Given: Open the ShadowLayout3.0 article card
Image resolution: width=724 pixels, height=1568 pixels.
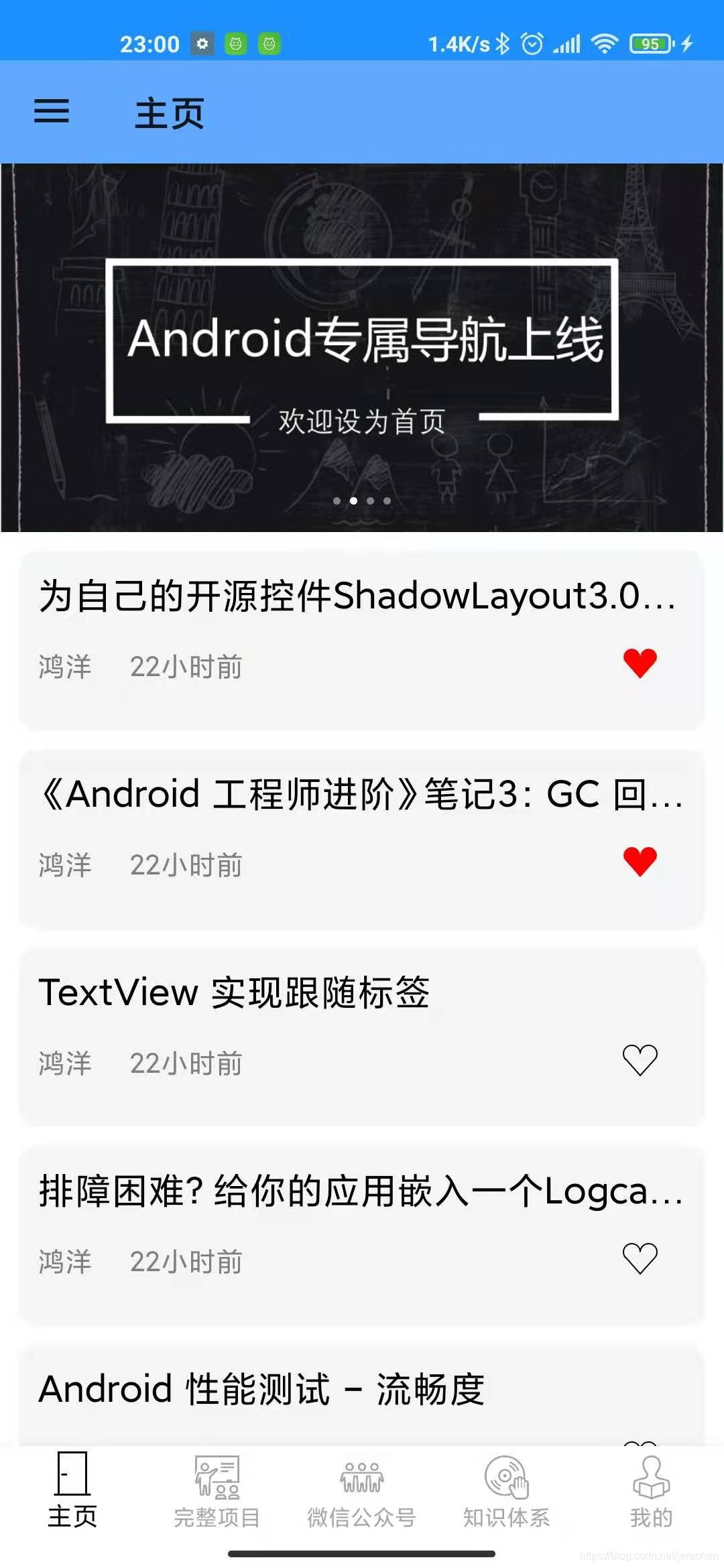Looking at the screenshot, I should pyautogui.click(x=362, y=640).
